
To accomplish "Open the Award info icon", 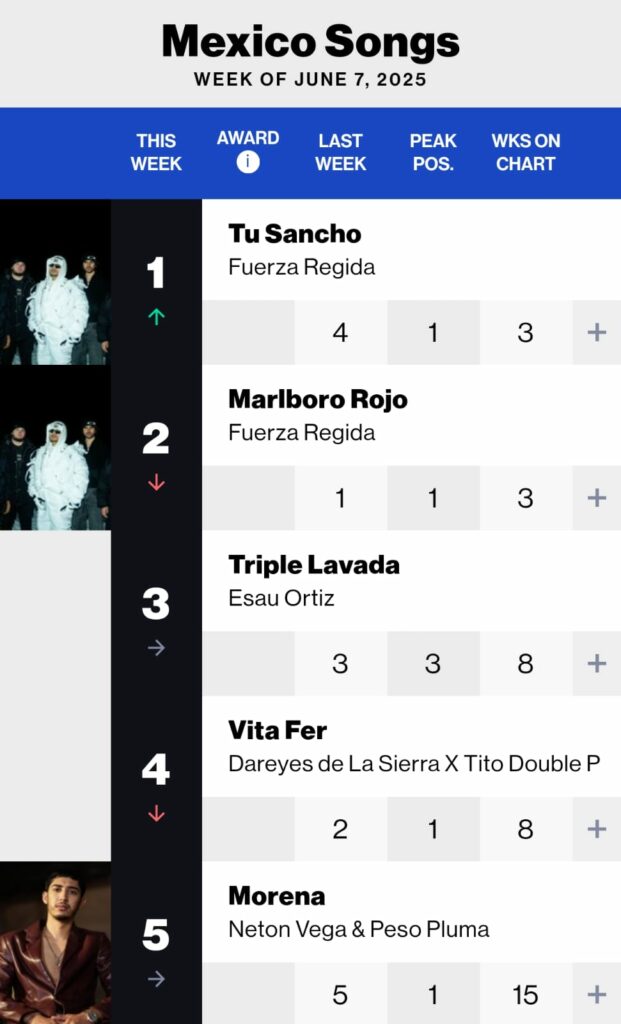I will pyautogui.click(x=248, y=162).
